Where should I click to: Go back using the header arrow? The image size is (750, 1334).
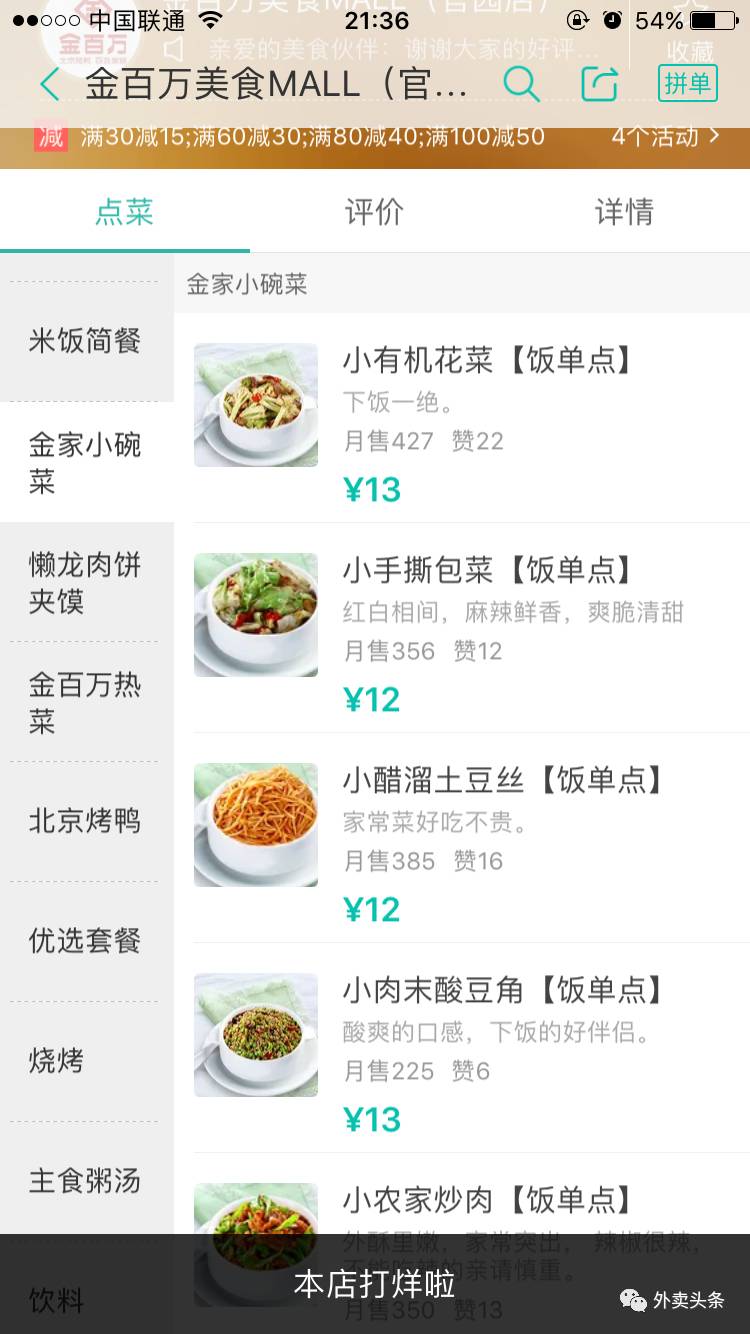[50, 85]
